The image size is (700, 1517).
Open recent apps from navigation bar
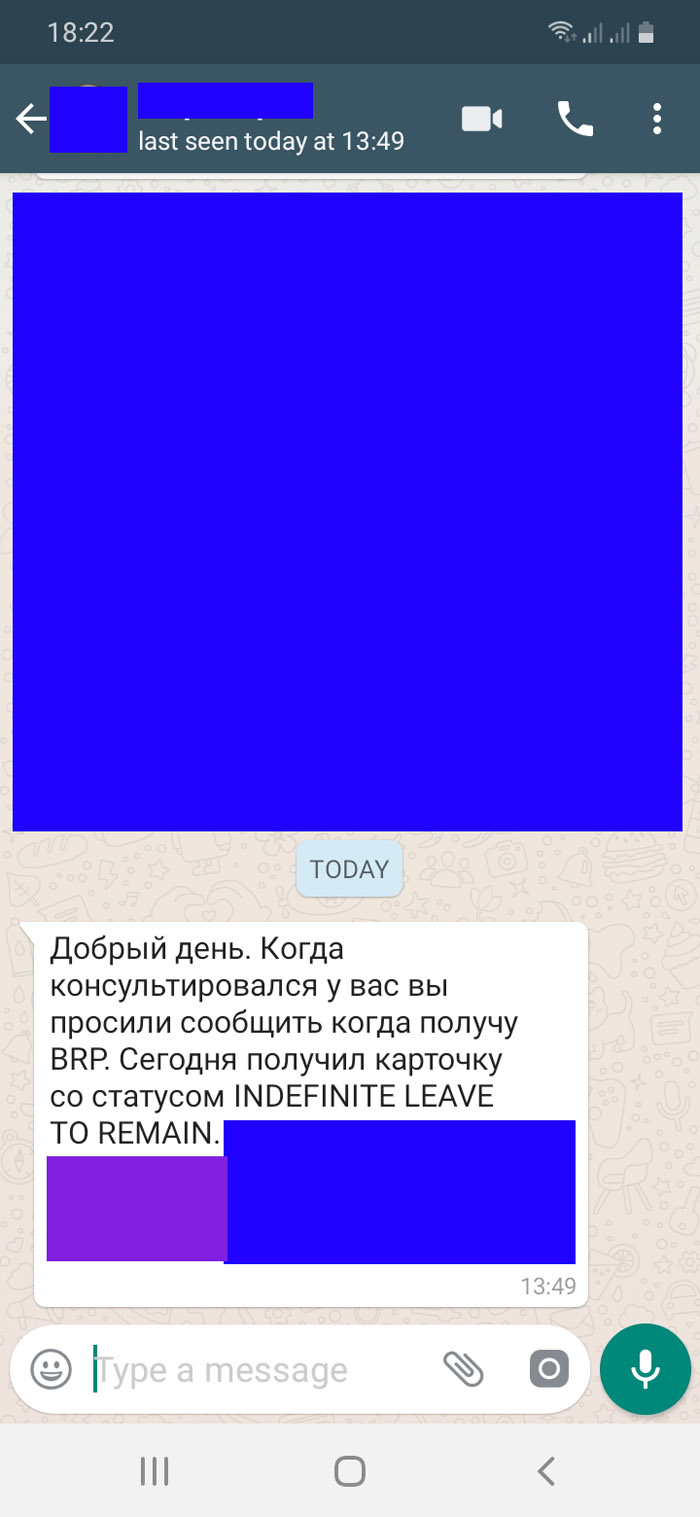coord(154,1470)
